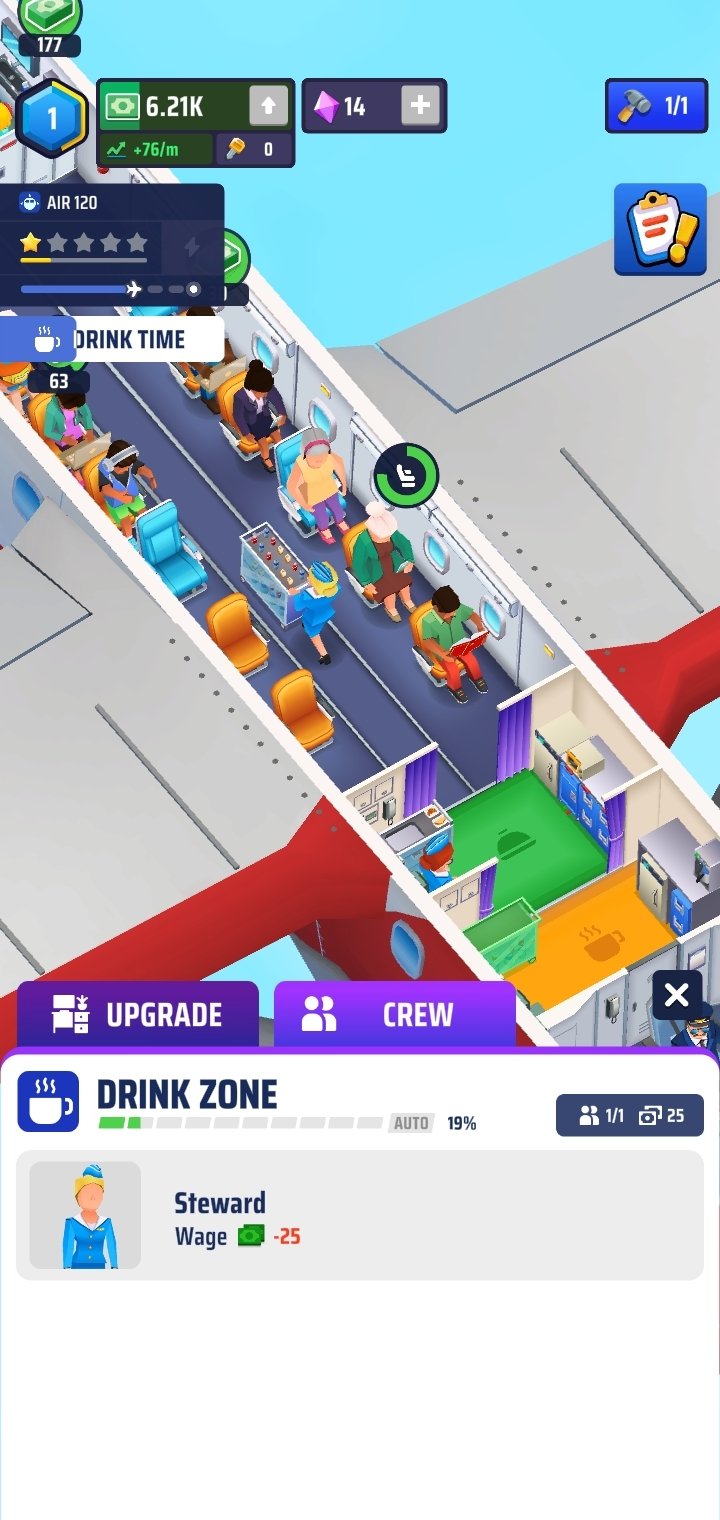720x1520 pixels.
Task: Open the tasks clipboard
Action: click(660, 229)
